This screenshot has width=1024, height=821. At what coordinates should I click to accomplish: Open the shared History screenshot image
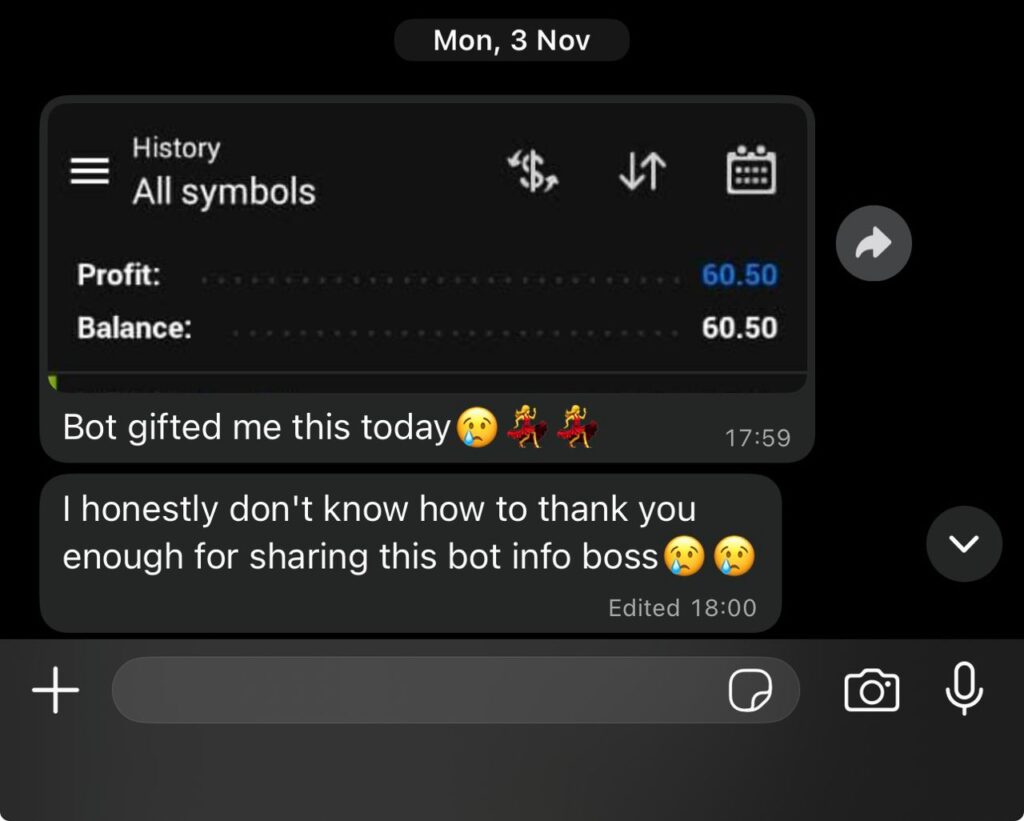point(427,248)
